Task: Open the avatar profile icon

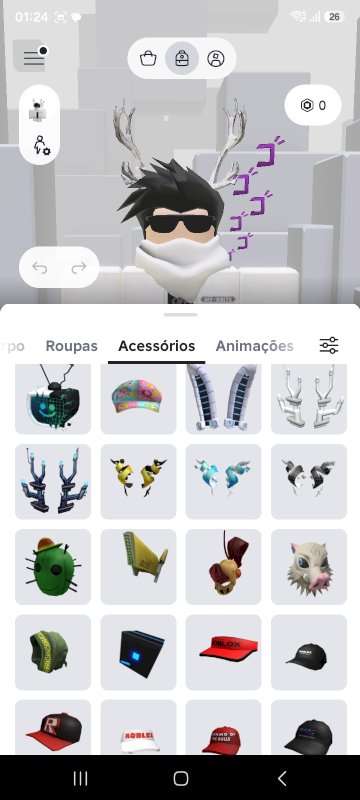Action: [x=216, y=58]
